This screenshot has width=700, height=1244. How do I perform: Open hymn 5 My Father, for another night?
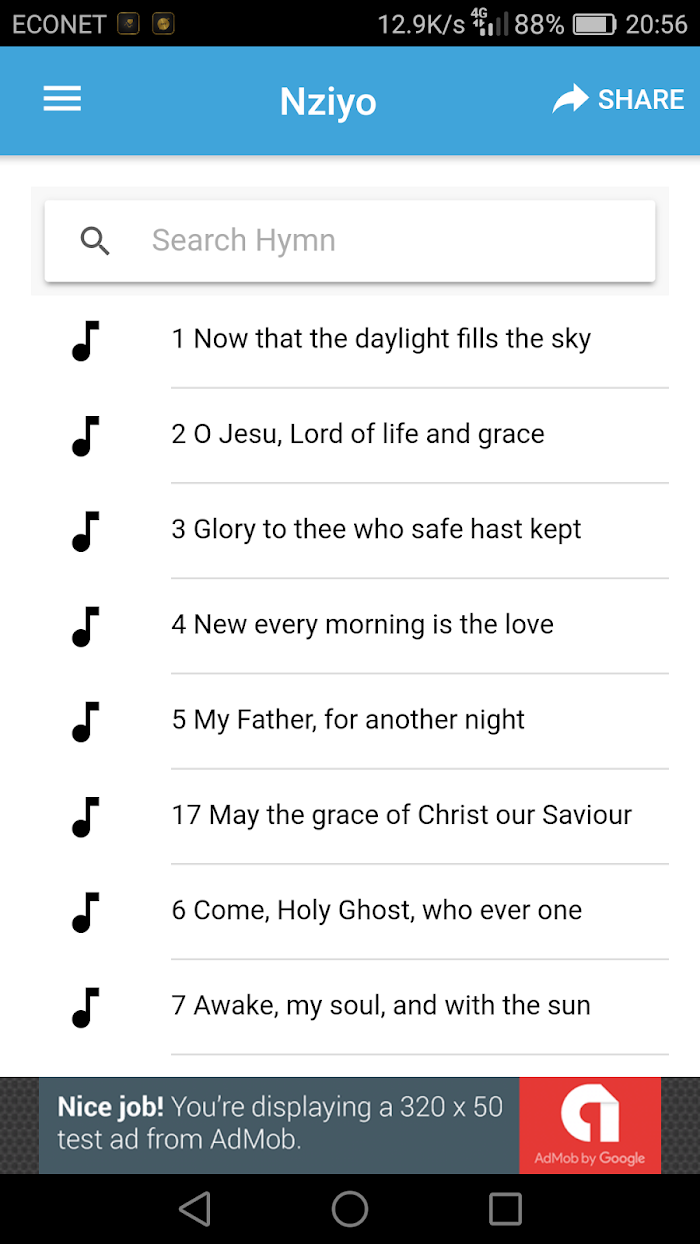350,720
